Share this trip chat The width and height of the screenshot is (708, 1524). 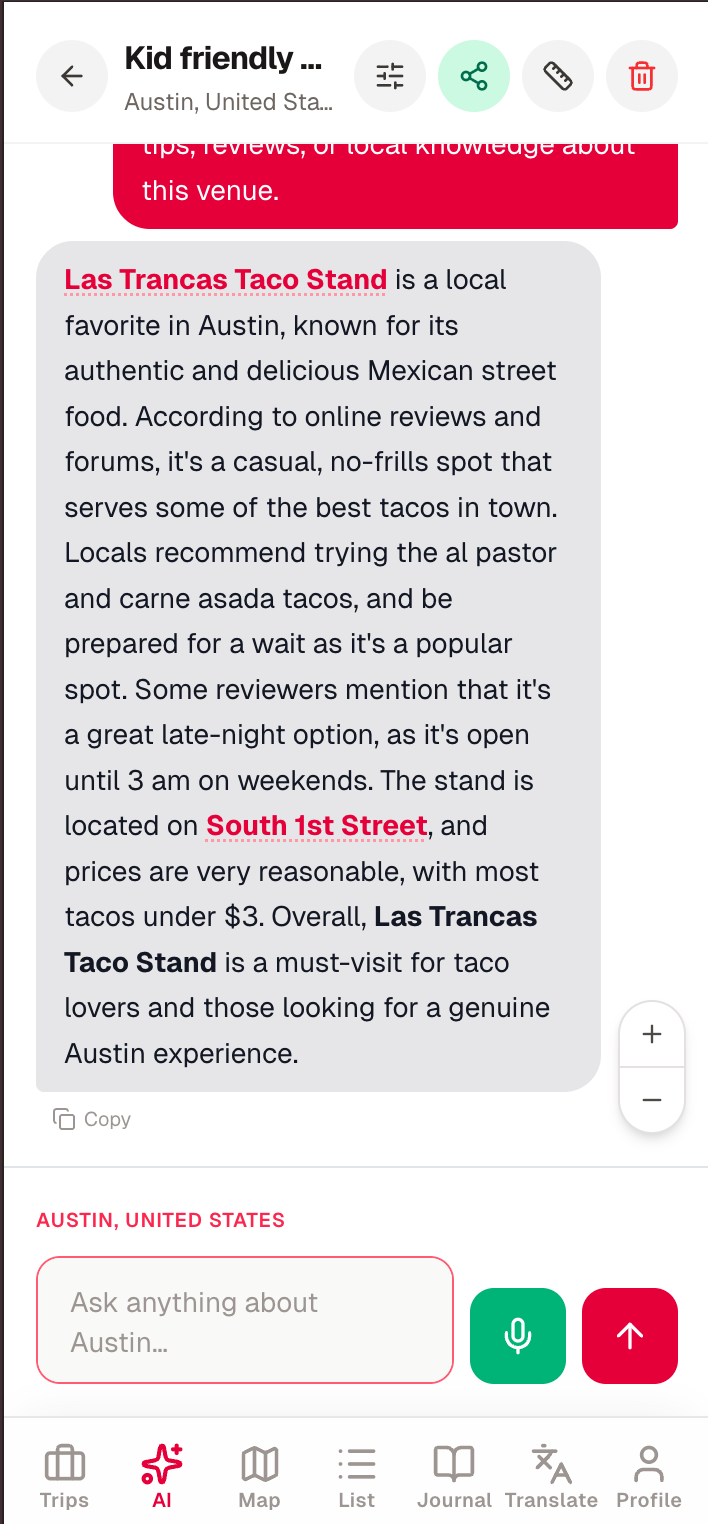coord(474,76)
